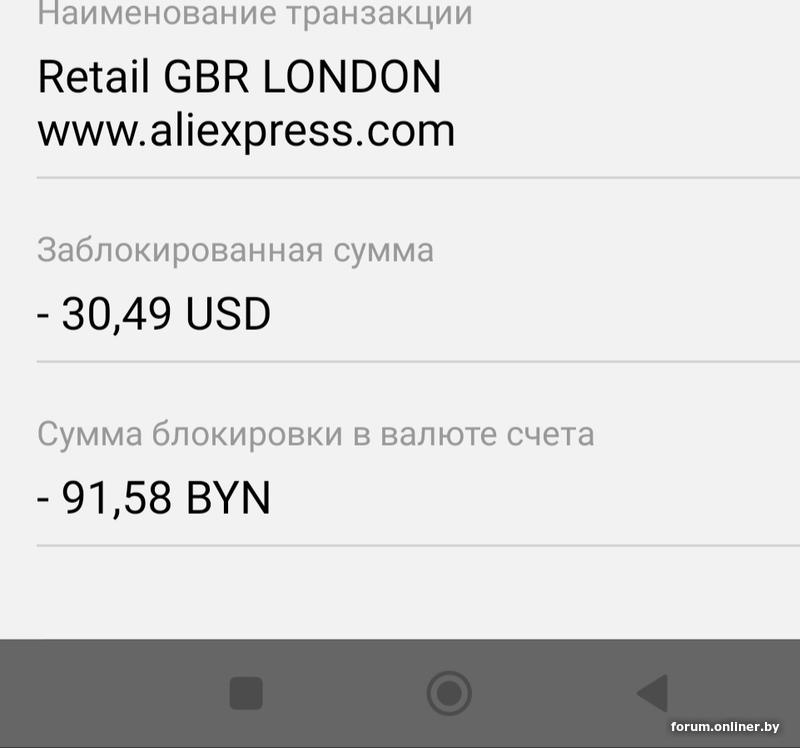Tap the system back arrow

click(x=652, y=692)
